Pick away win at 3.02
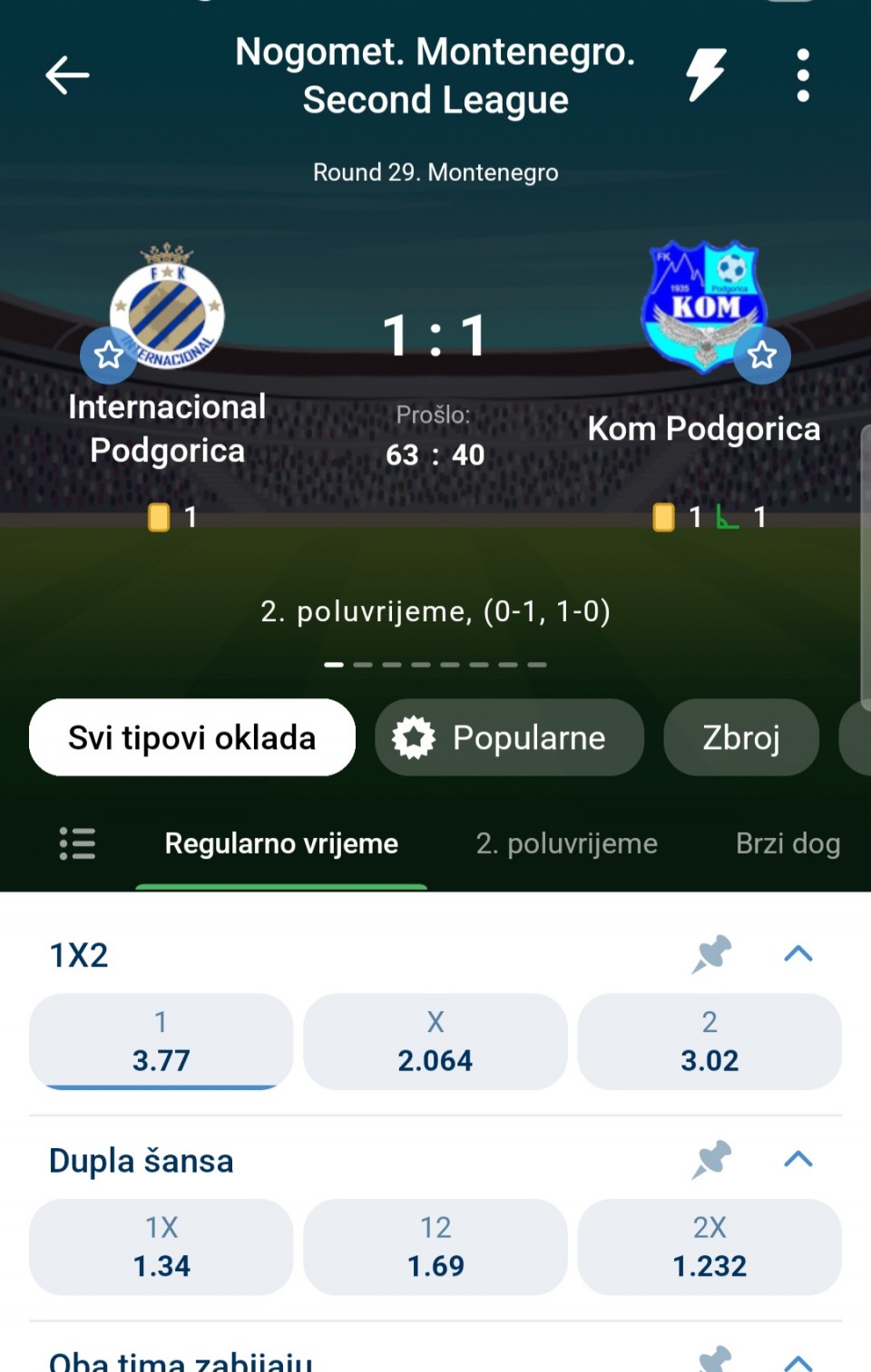871x1372 pixels. point(710,1041)
